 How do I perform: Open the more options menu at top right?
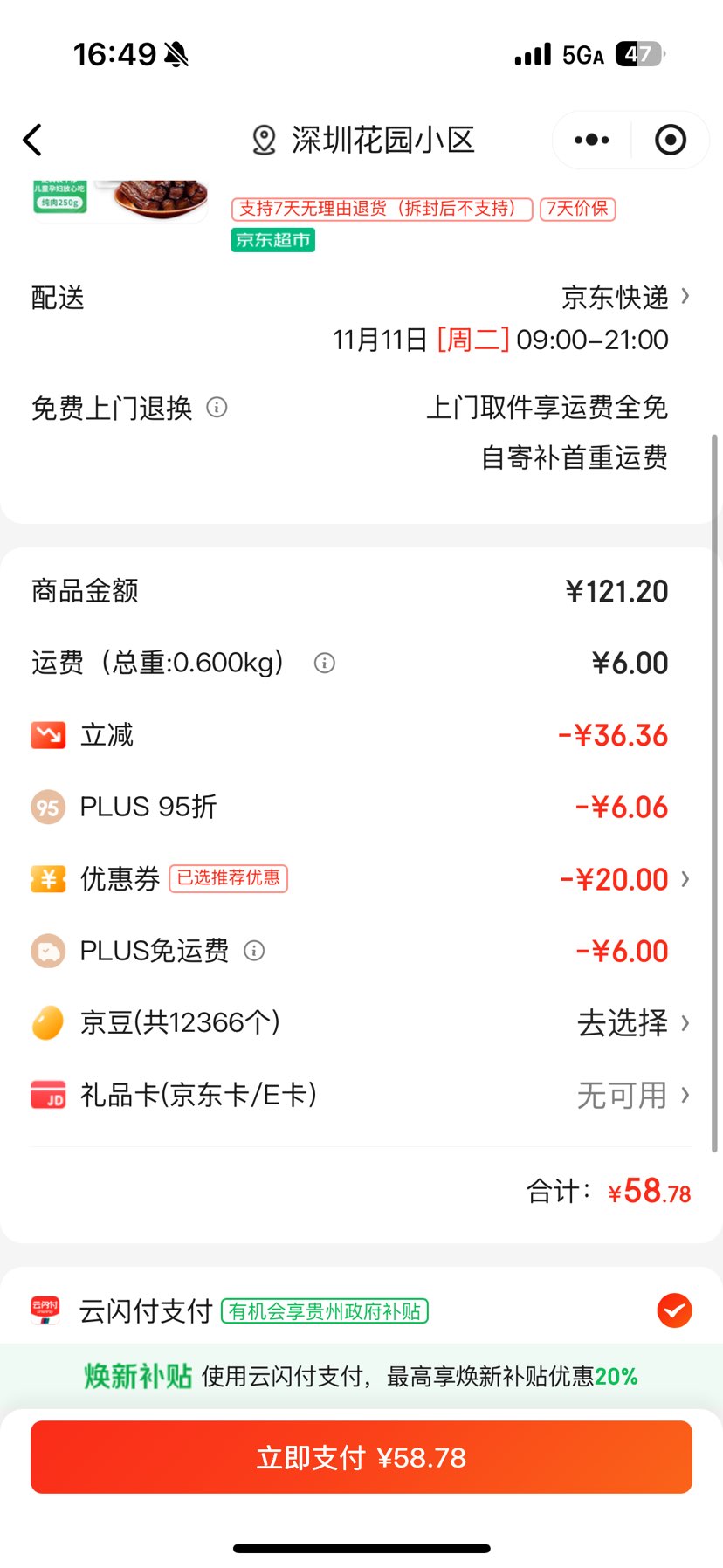click(x=590, y=139)
